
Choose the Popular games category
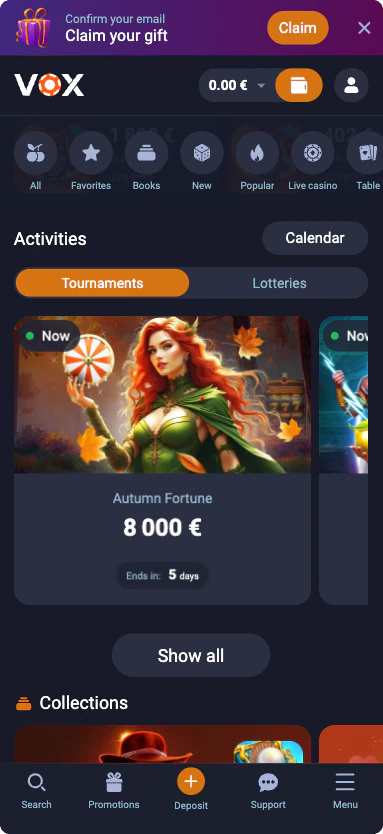tap(257, 161)
